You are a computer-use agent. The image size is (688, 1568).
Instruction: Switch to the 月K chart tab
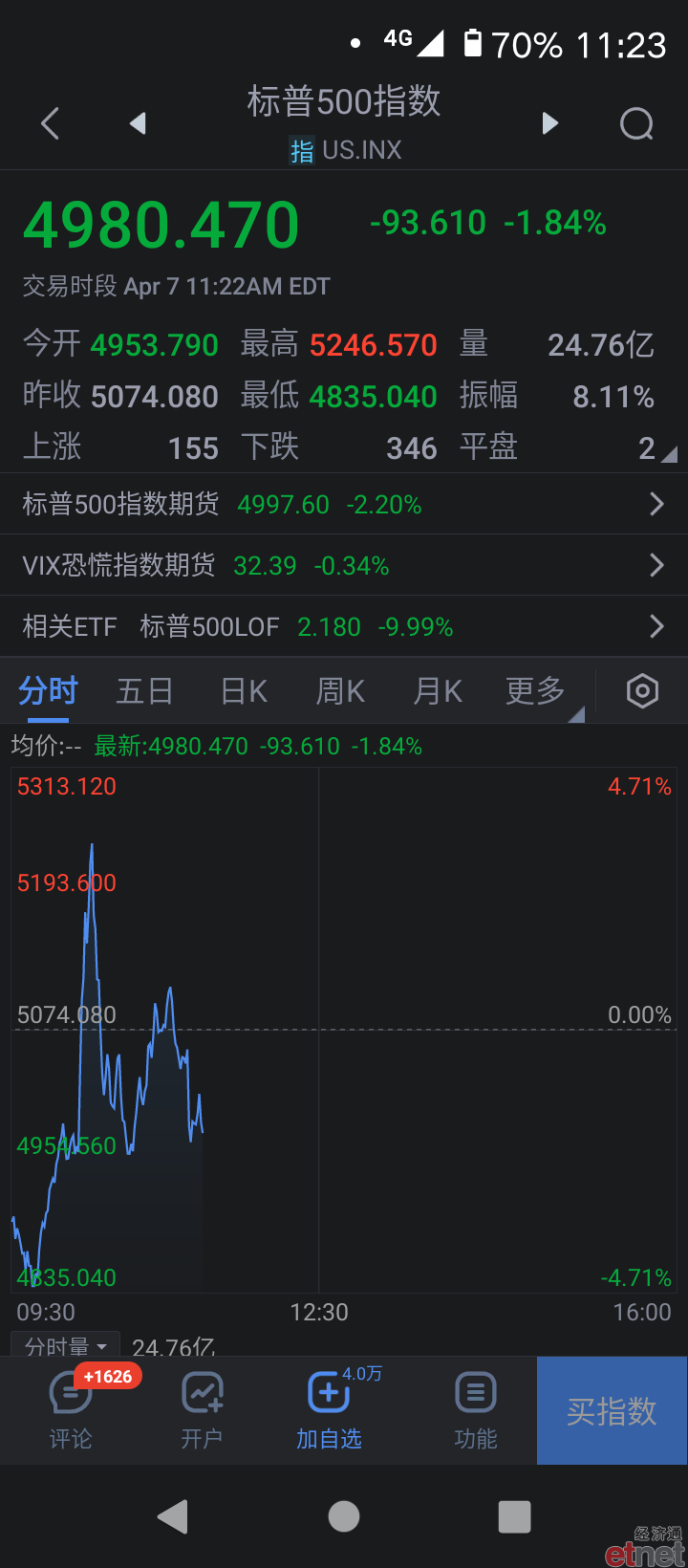pyautogui.click(x=439, y=690)
